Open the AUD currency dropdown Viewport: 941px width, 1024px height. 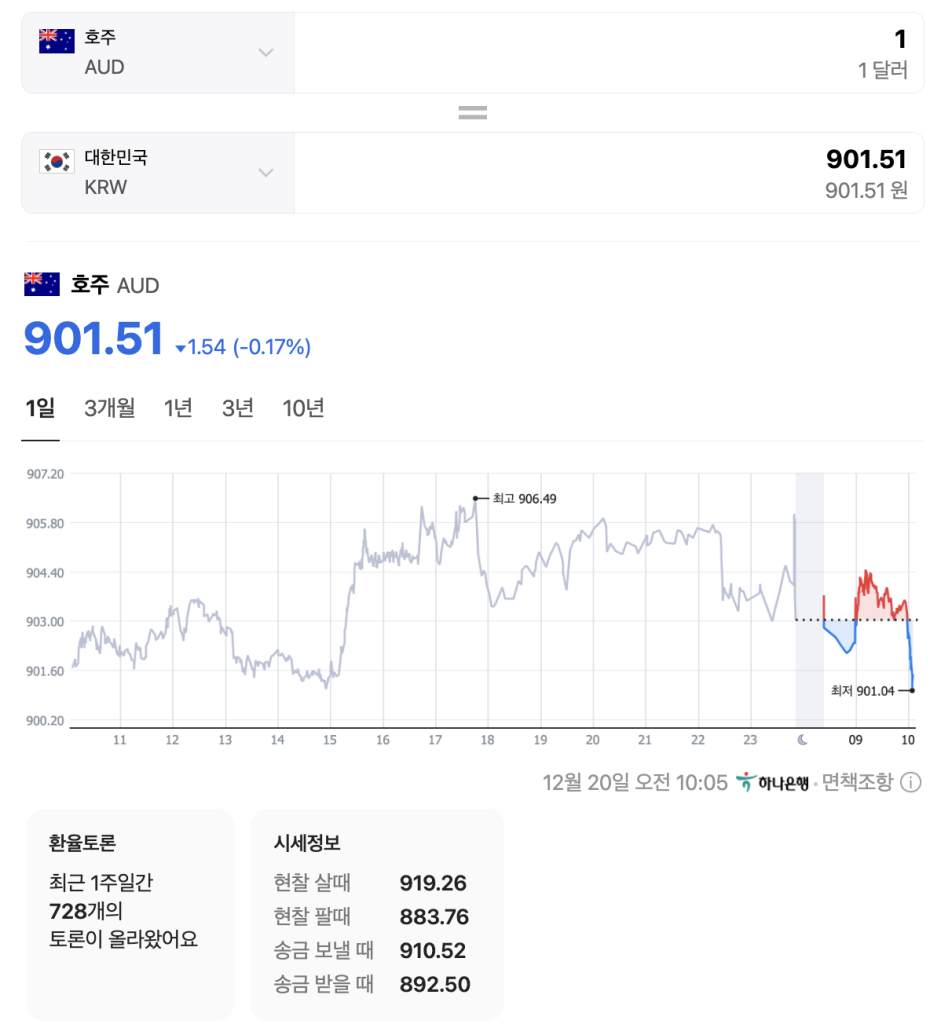point(157,53)
